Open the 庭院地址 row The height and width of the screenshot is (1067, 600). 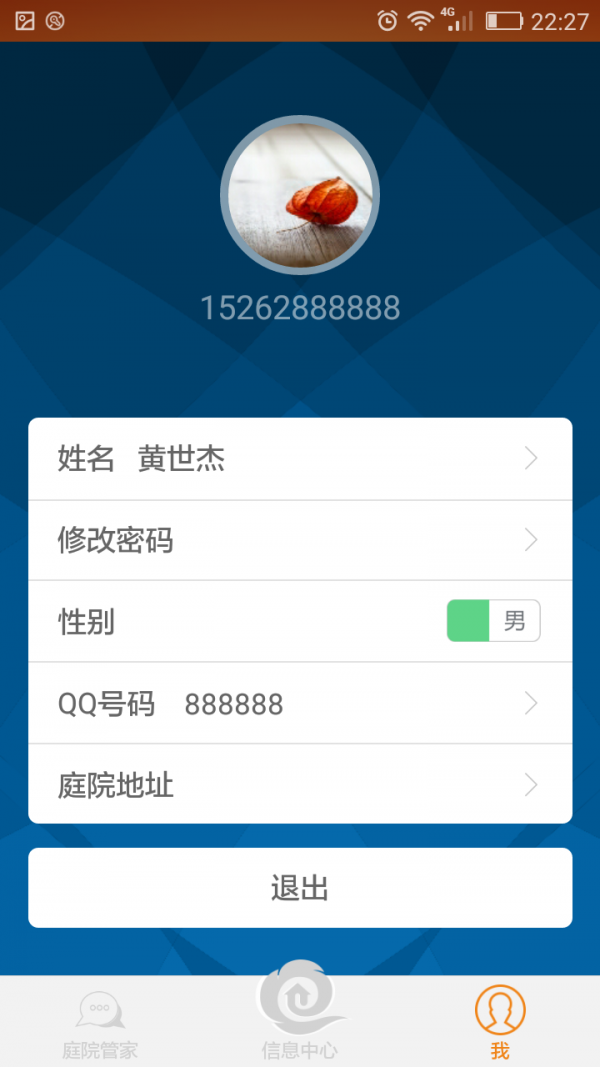300,784
